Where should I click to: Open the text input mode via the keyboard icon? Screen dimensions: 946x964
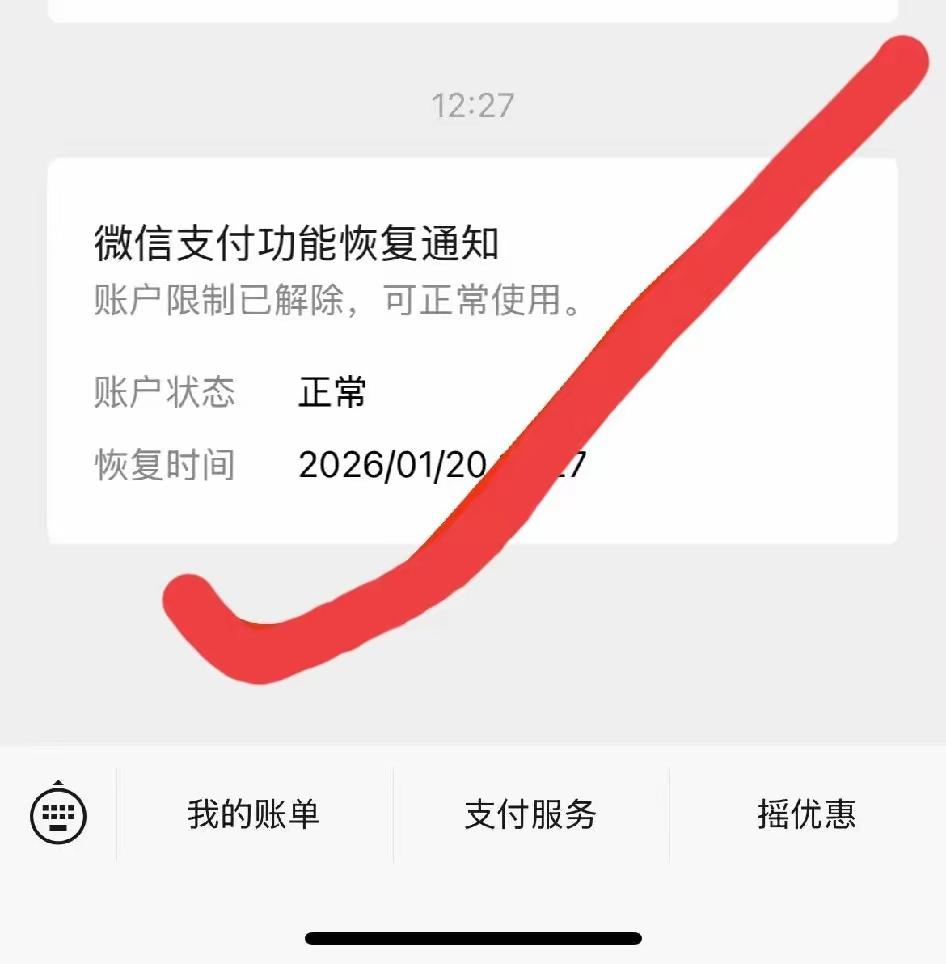coord(57,815)
